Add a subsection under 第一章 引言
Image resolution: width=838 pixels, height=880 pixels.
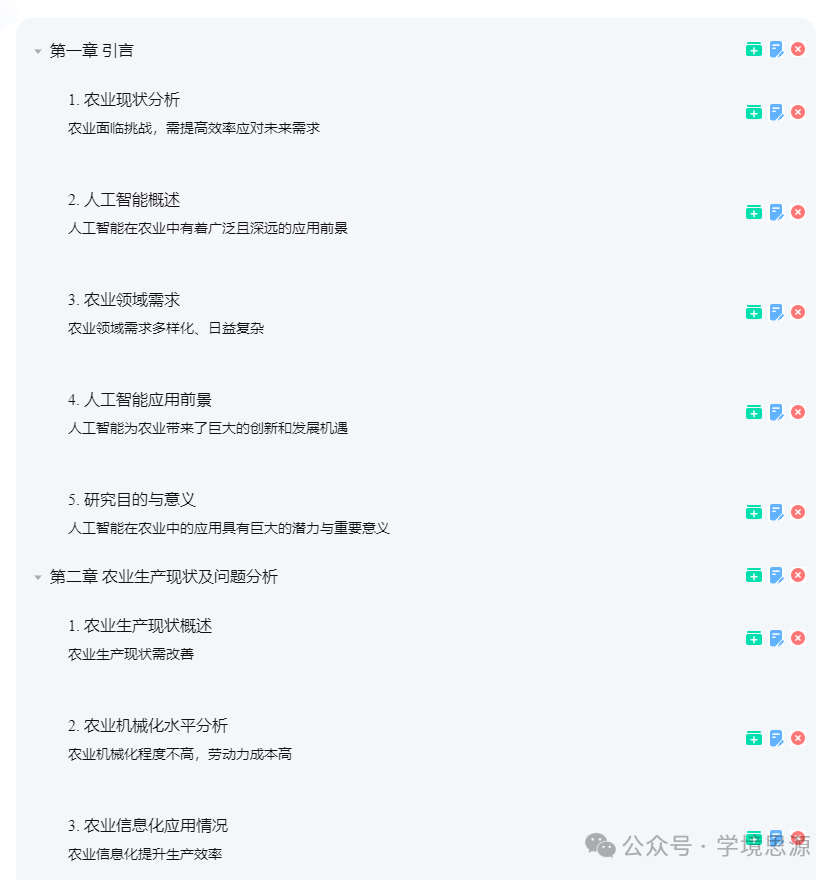pos(753,48)
